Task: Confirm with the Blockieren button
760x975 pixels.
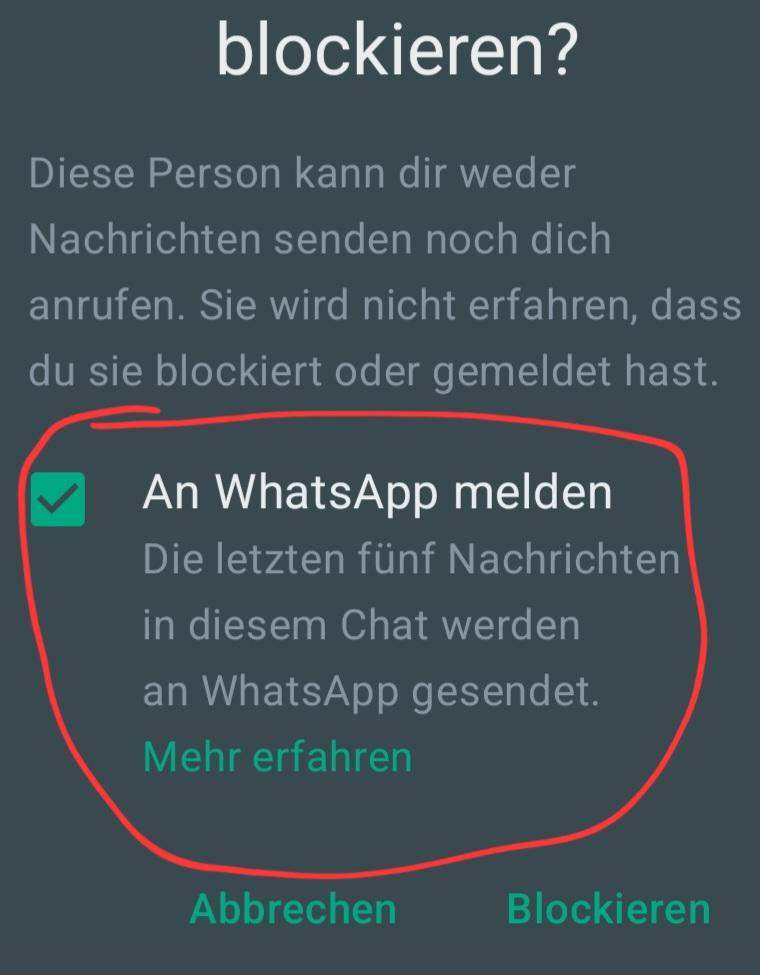Action: (x=608, y=909)
